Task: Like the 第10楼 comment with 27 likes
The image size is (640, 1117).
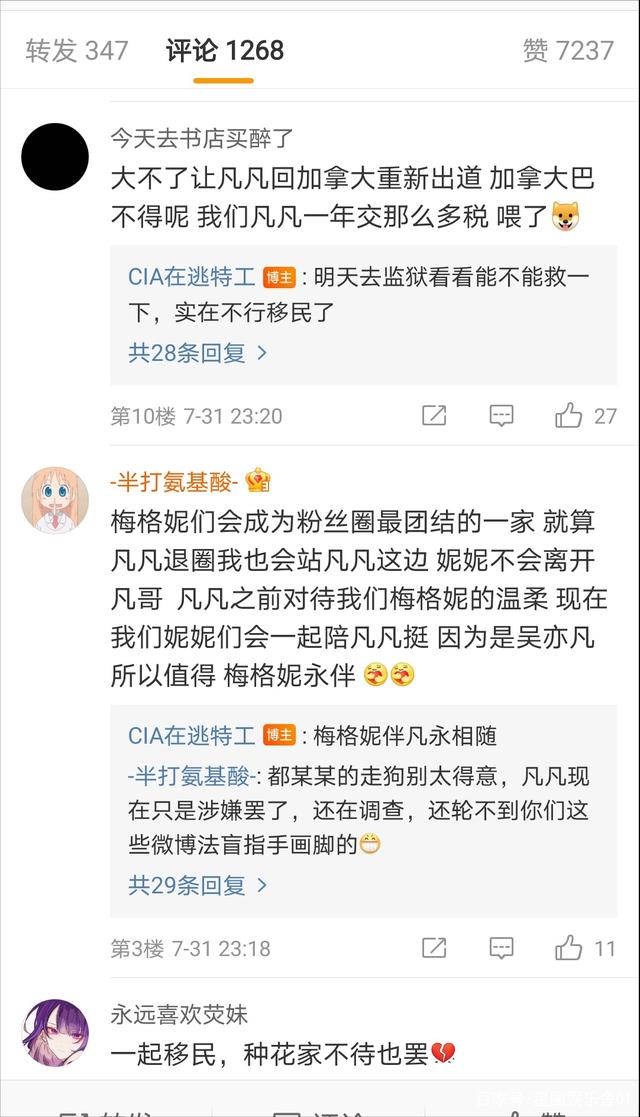Action: 586,416
